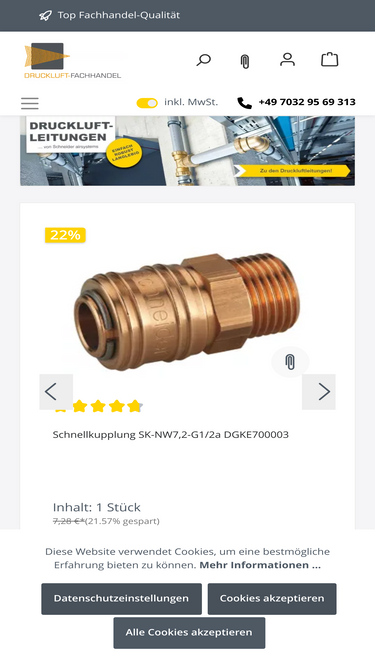Open the shopping bag cart

coord(330,60)
